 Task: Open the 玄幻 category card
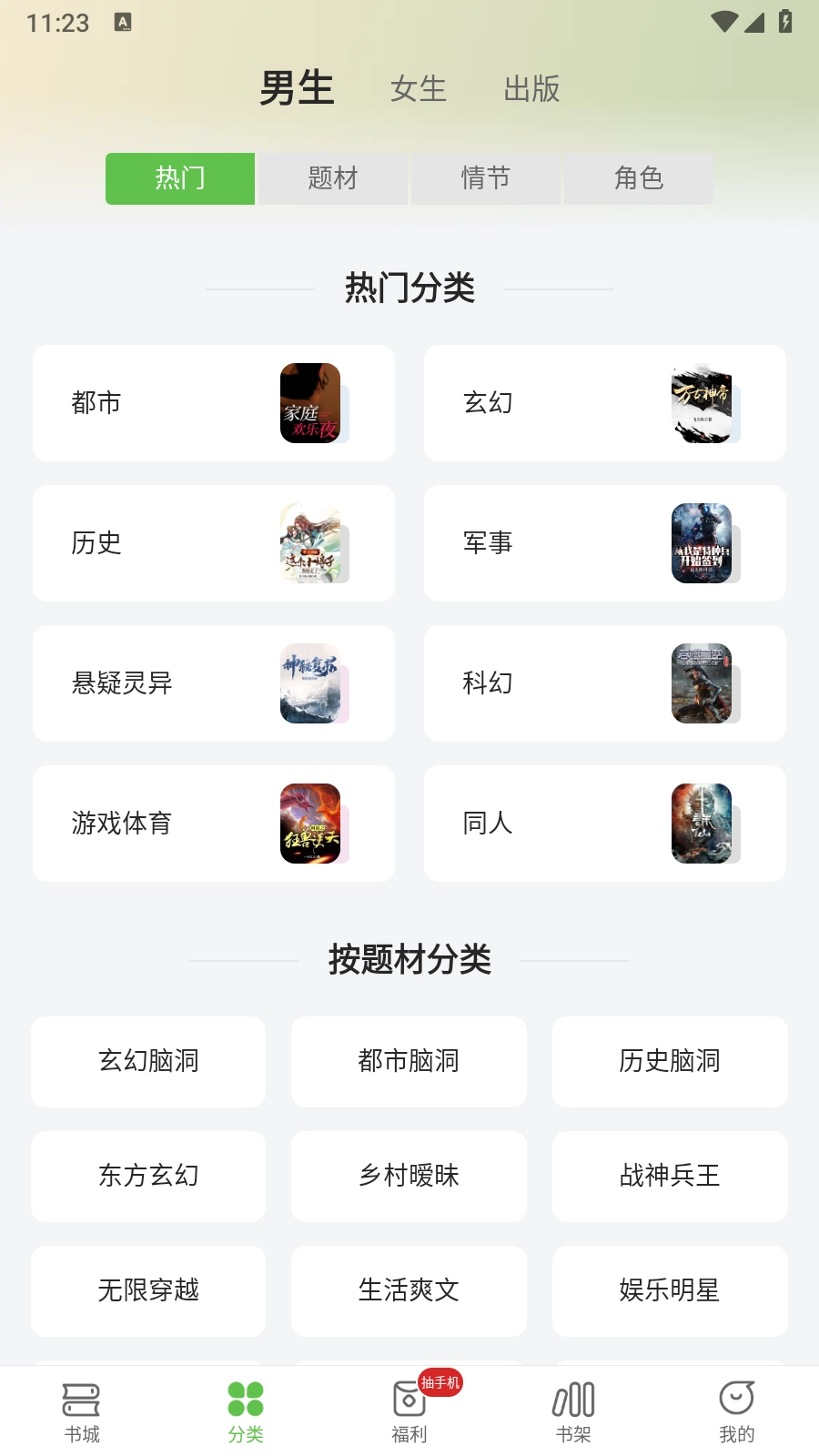[604, 403]
